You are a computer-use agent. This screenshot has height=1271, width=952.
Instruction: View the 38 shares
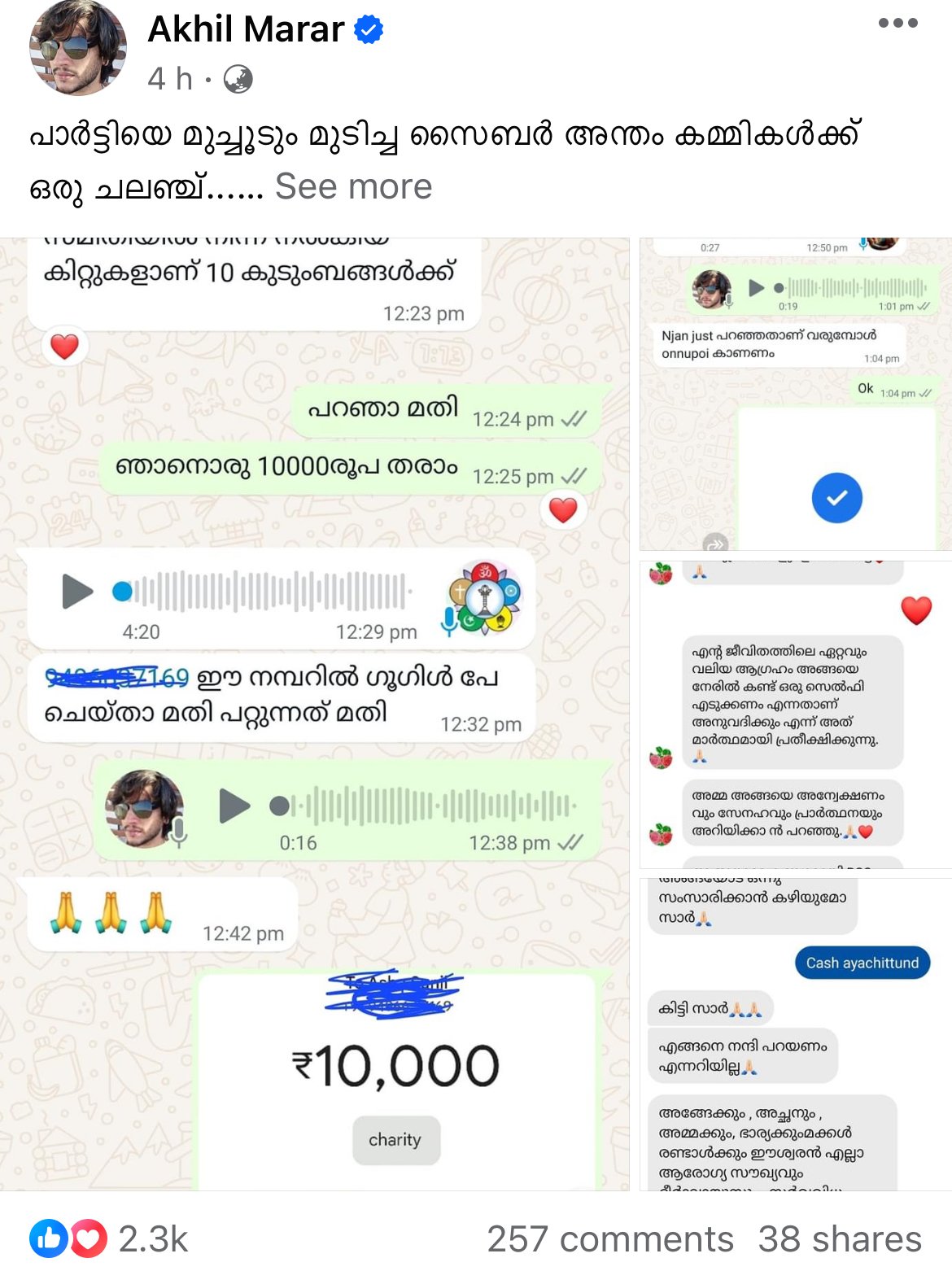[x=839, y=1239]
